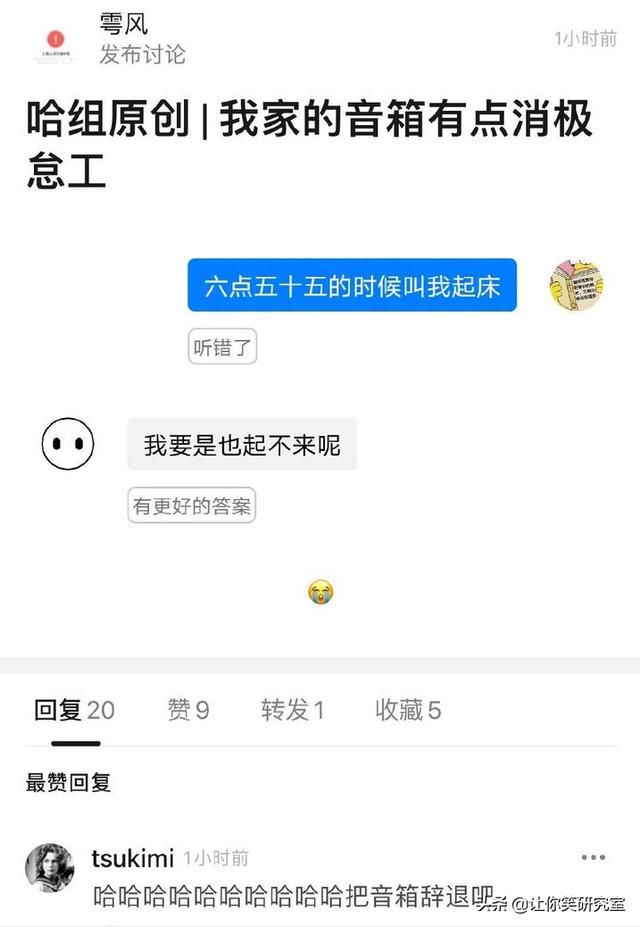
Task: Open the overflow menu on tsukimi's reply
Action: point(593,857)
